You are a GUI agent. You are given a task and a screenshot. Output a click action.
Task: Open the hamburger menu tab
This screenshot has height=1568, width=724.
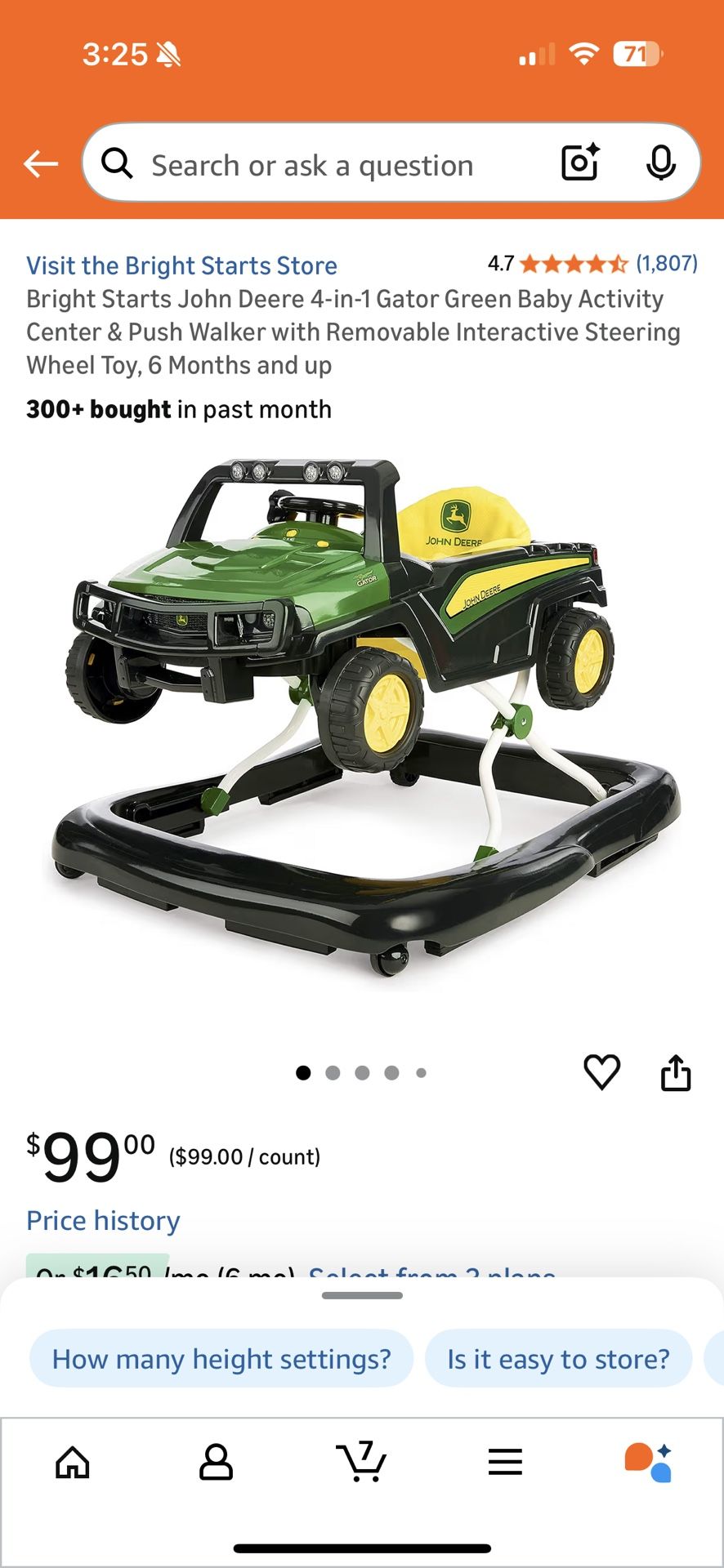(505, 1462)
